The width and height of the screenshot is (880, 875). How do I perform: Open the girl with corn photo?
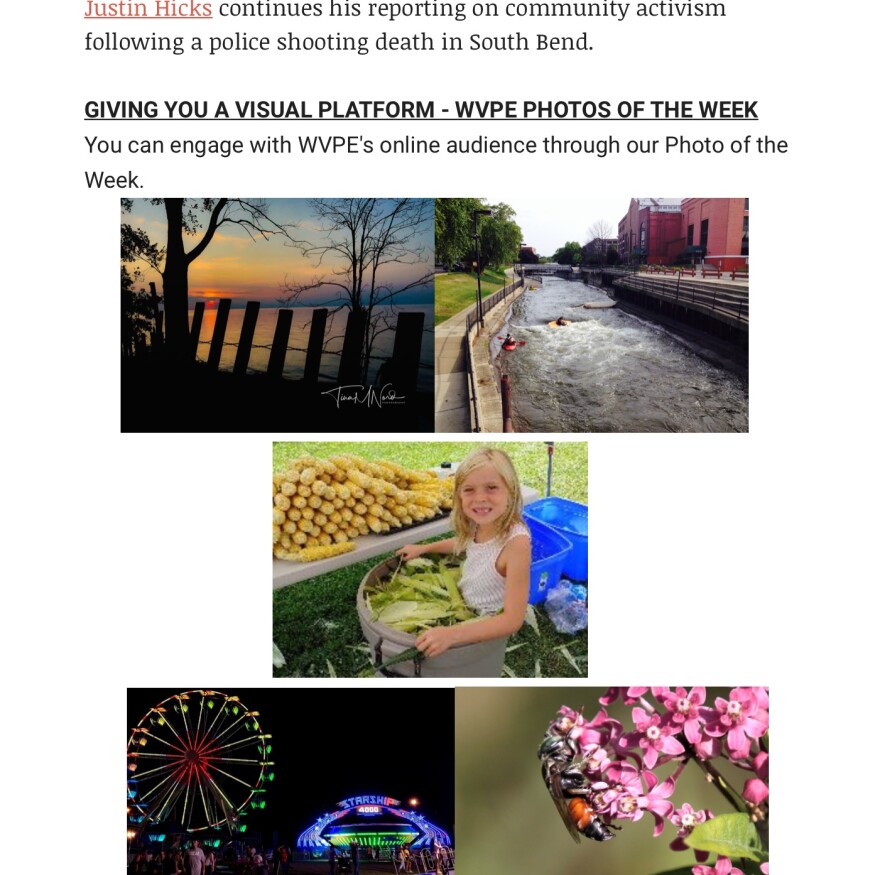pos(430,559)
